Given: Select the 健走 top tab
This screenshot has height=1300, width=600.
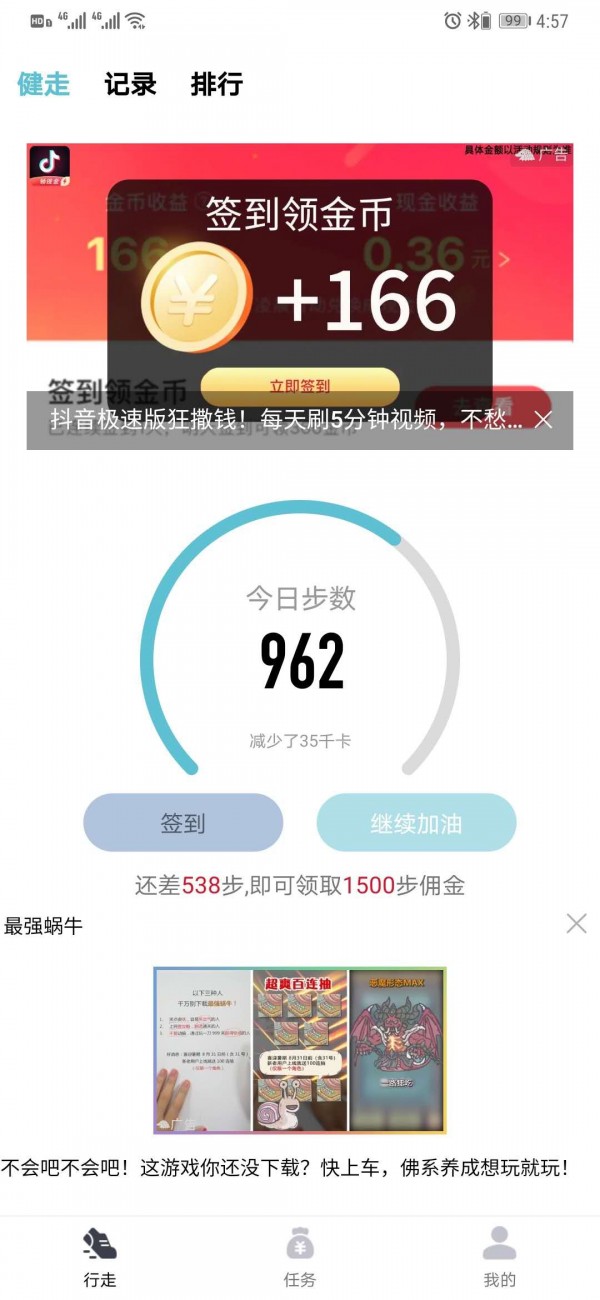Looking at the screenshot, I should pyautogui.click(x=44, y=84).
